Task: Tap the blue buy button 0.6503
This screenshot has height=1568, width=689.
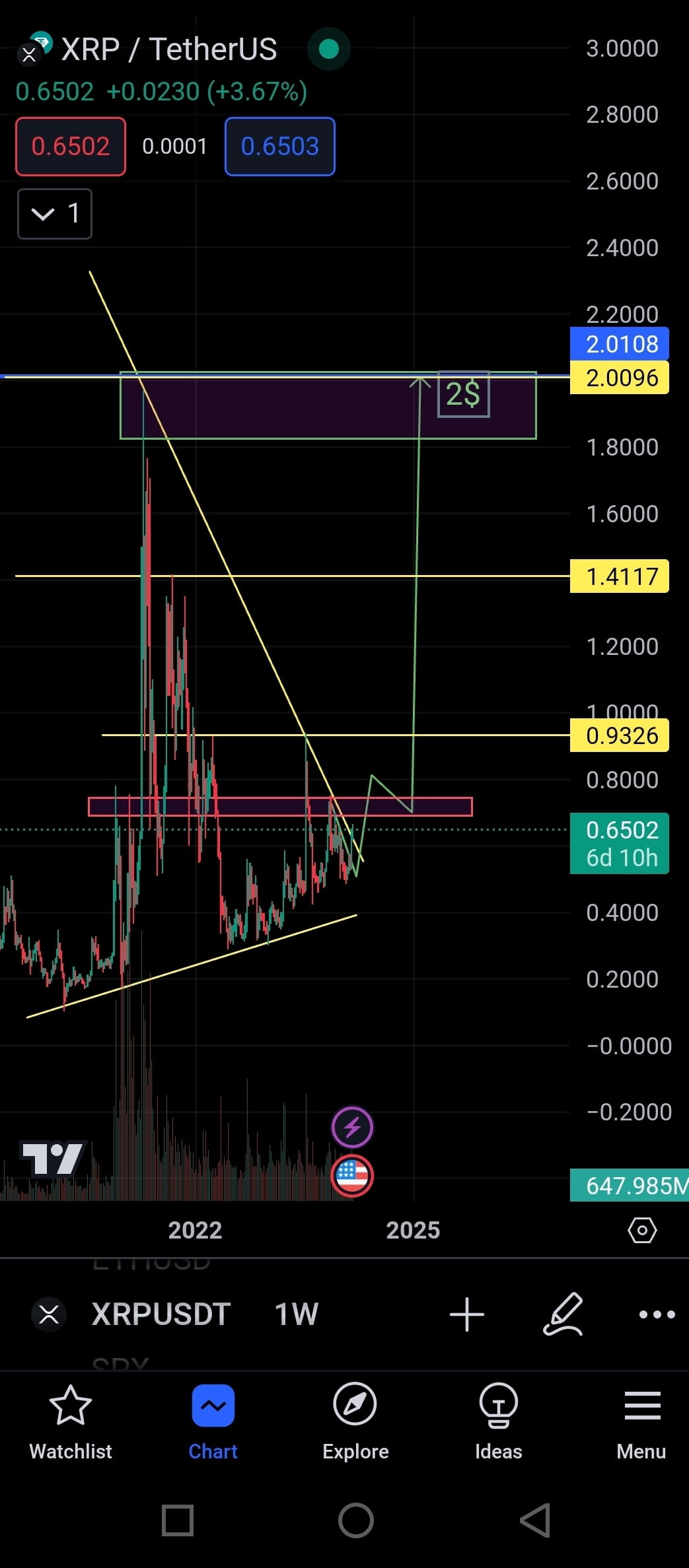Action: coord(279,146)
